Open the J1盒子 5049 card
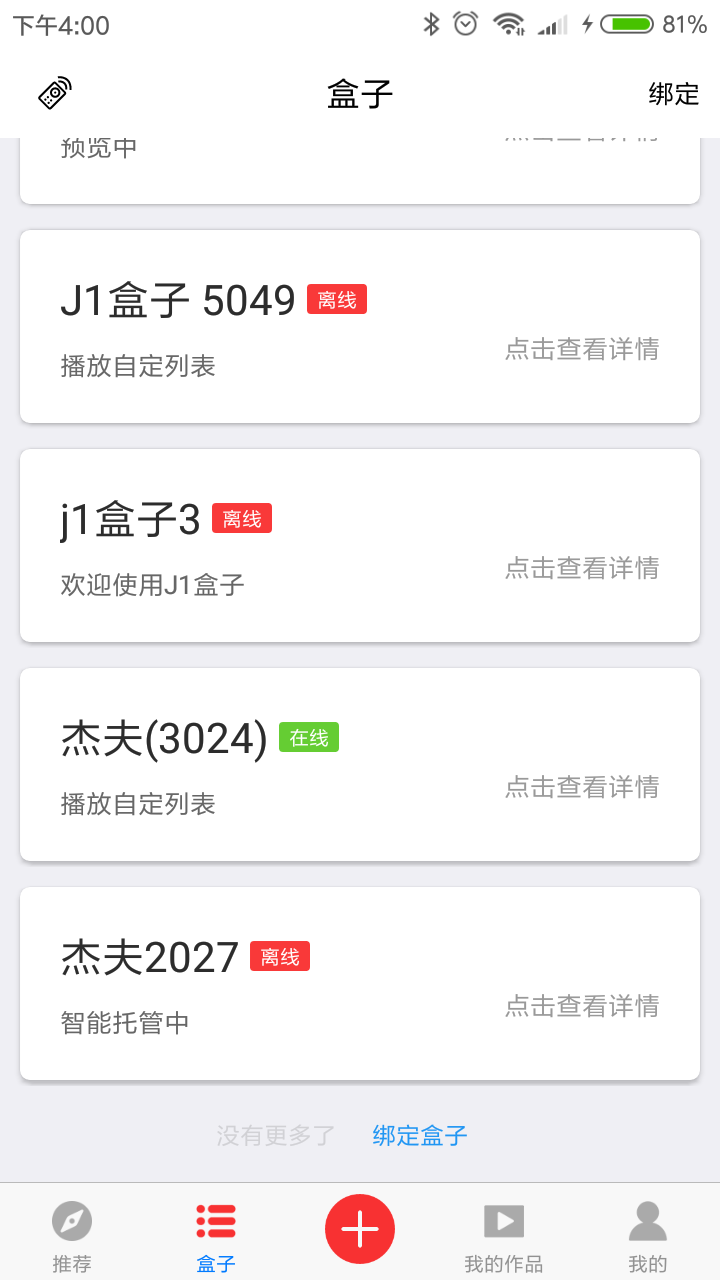This screenshot has height=1280, width=720. click(360, 327)
